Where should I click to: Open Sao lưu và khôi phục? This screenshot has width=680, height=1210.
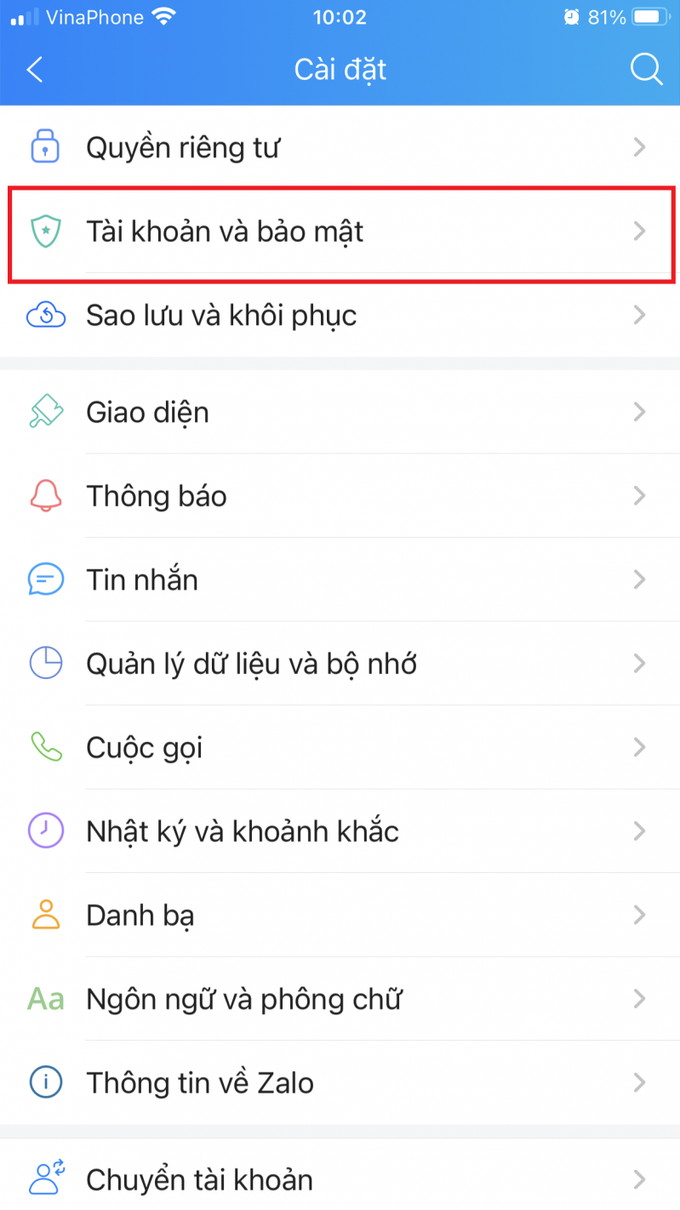221,316
